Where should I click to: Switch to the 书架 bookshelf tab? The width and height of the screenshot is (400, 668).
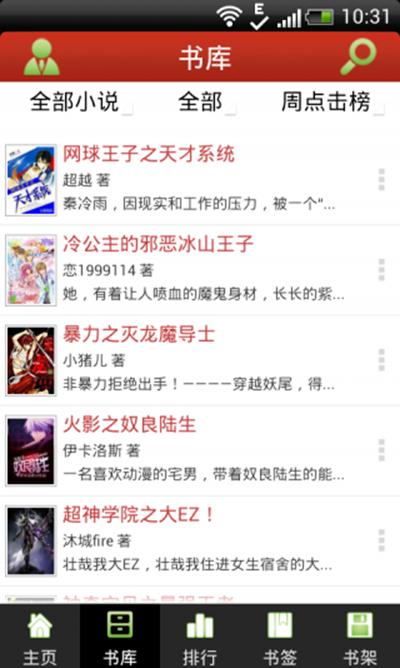pyautogui.click(x=360, y=636)
